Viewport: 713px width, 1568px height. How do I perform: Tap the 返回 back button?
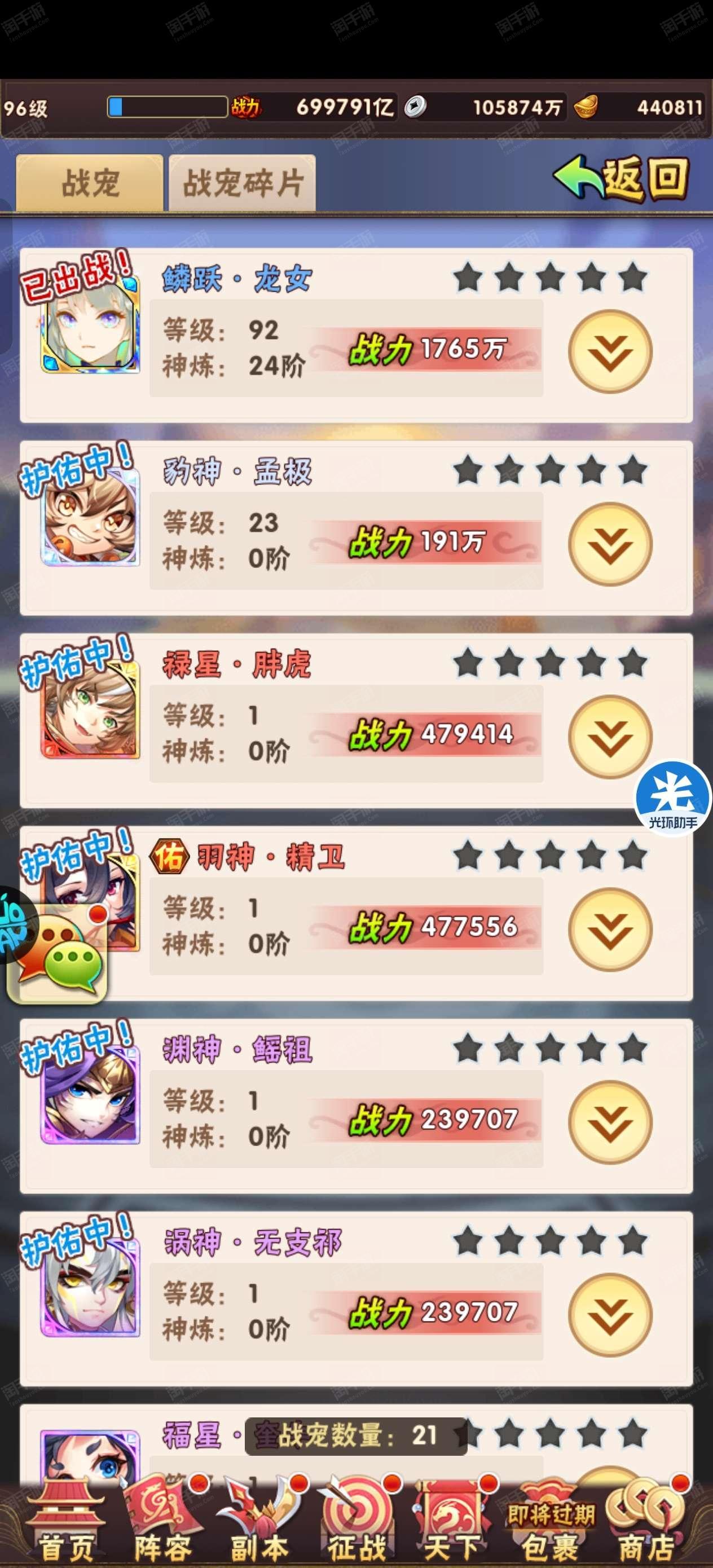click(x=621, y=178)
